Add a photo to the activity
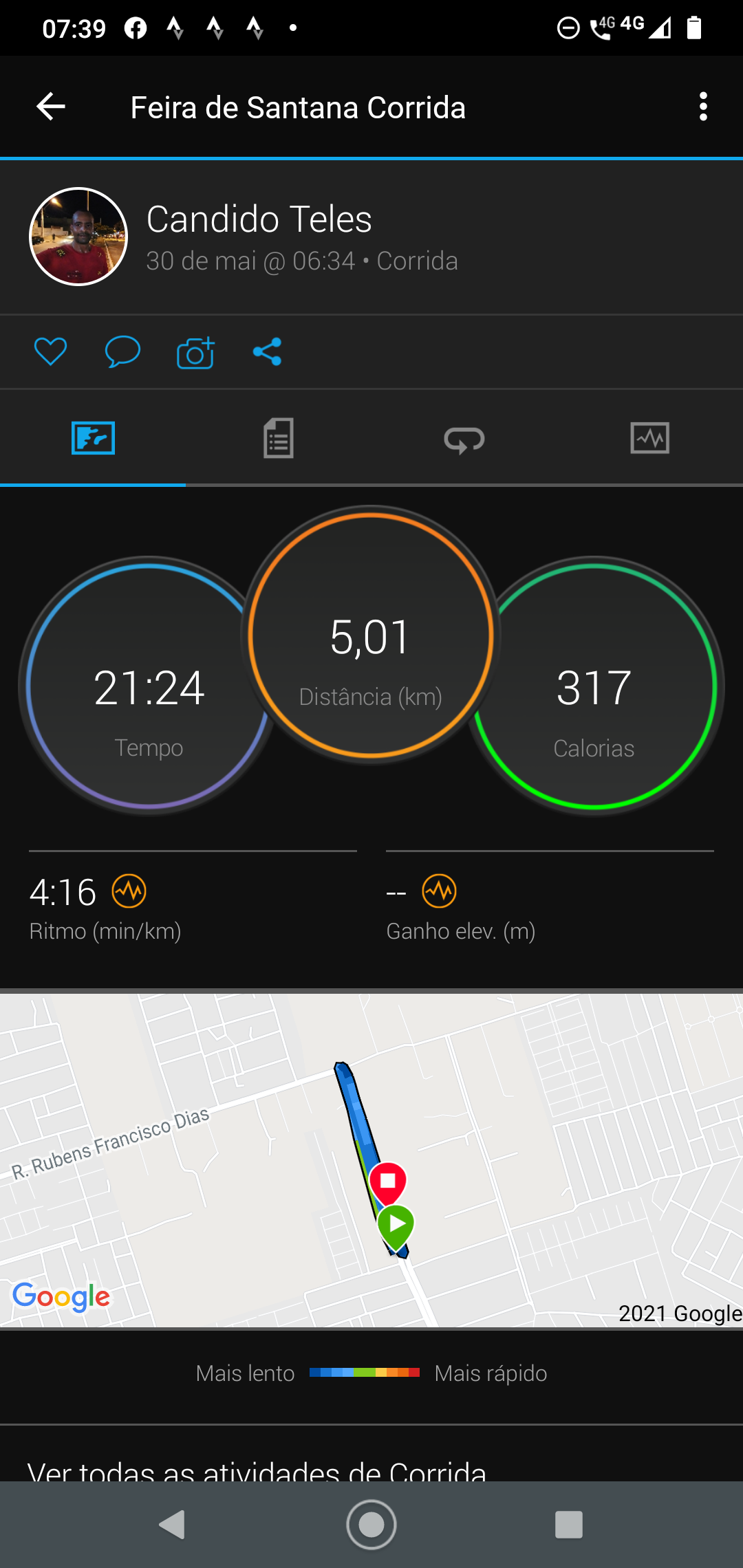Screen dimensions: 743x1568 coord(195,352)
